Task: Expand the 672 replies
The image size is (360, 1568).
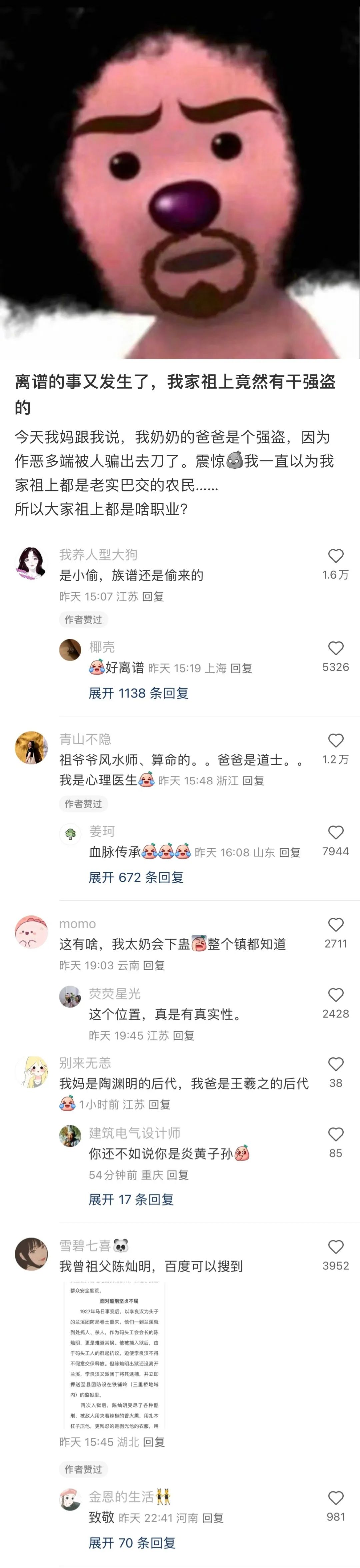Action: 136,878
